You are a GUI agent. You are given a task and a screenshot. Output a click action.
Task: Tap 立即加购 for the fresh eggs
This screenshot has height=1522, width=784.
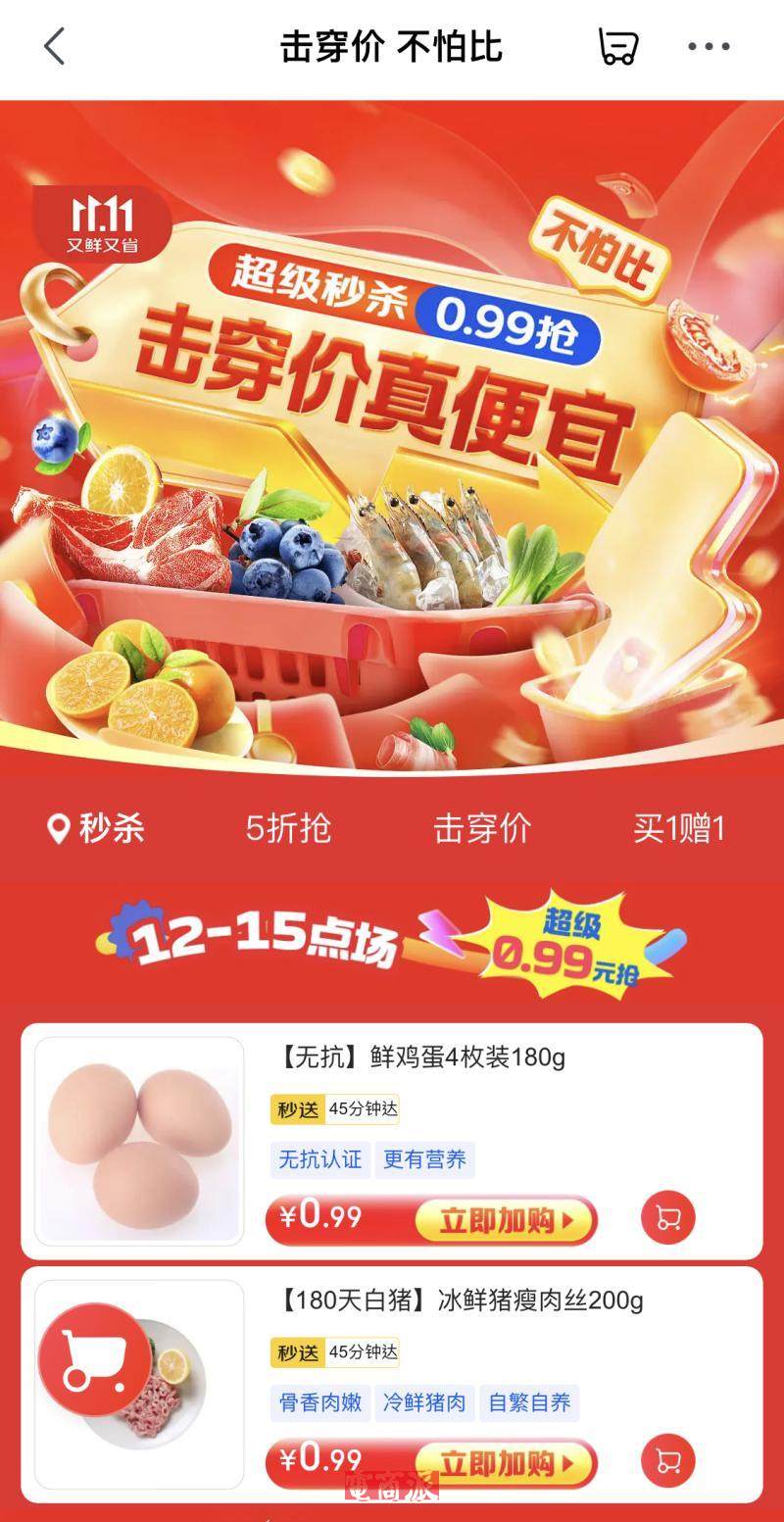[x=504, y=1220]
